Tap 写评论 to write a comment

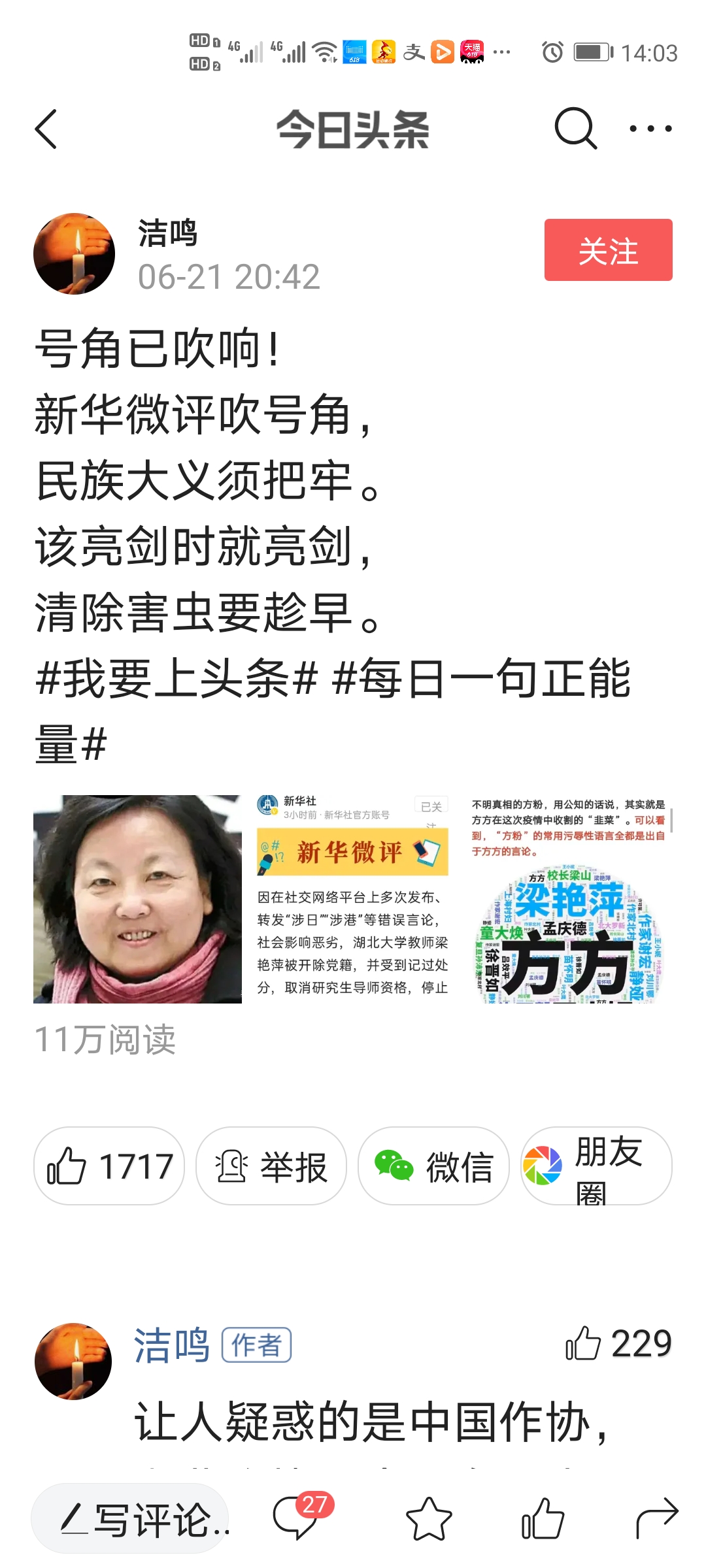(131, 1518)
